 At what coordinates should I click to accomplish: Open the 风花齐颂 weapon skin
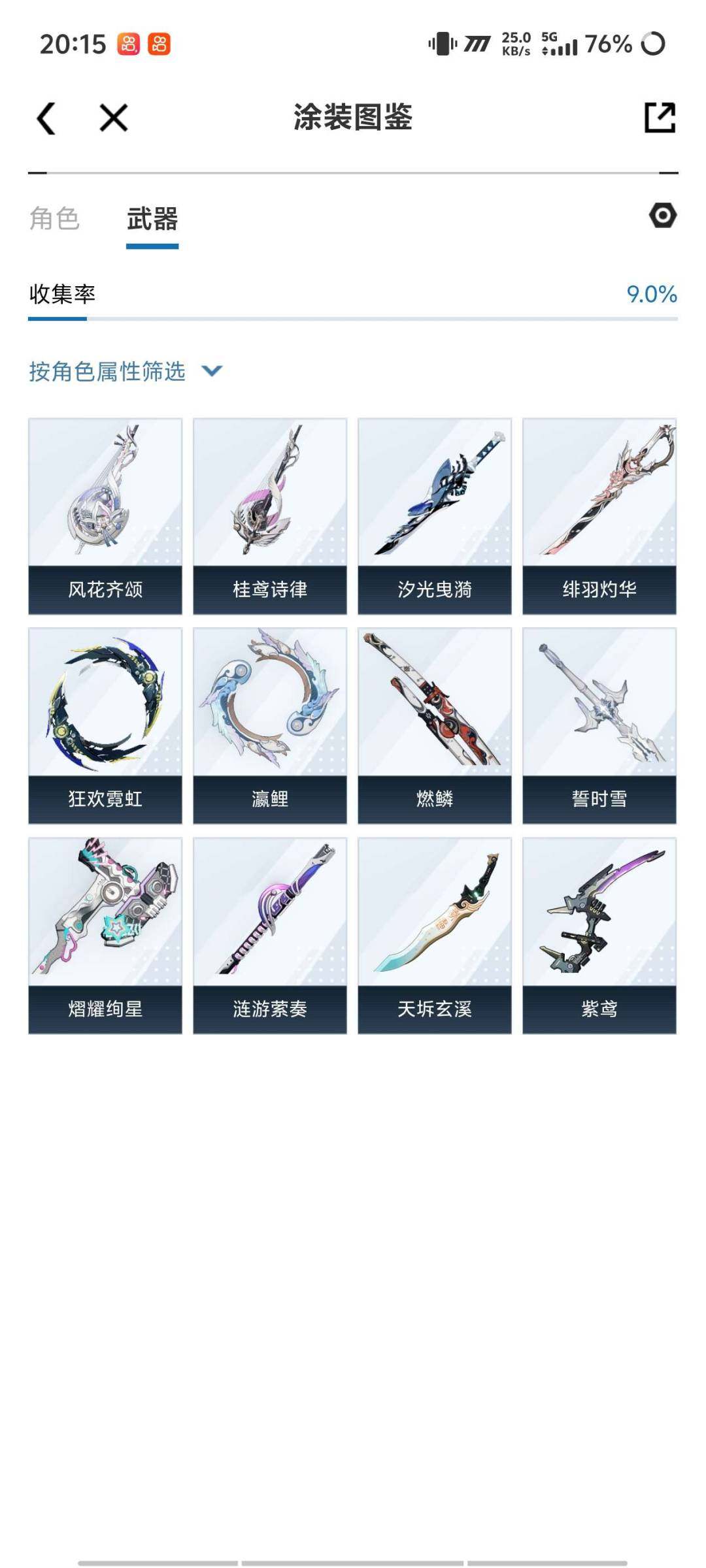pos(105,516)
